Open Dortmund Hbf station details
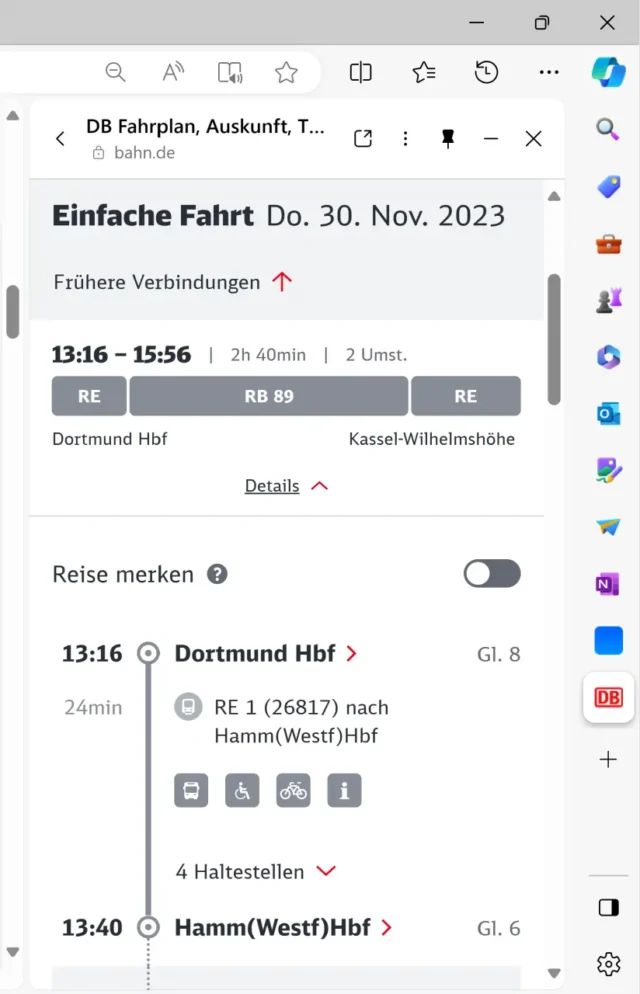This screenshot has height=994, width=640. pos(265,653)
